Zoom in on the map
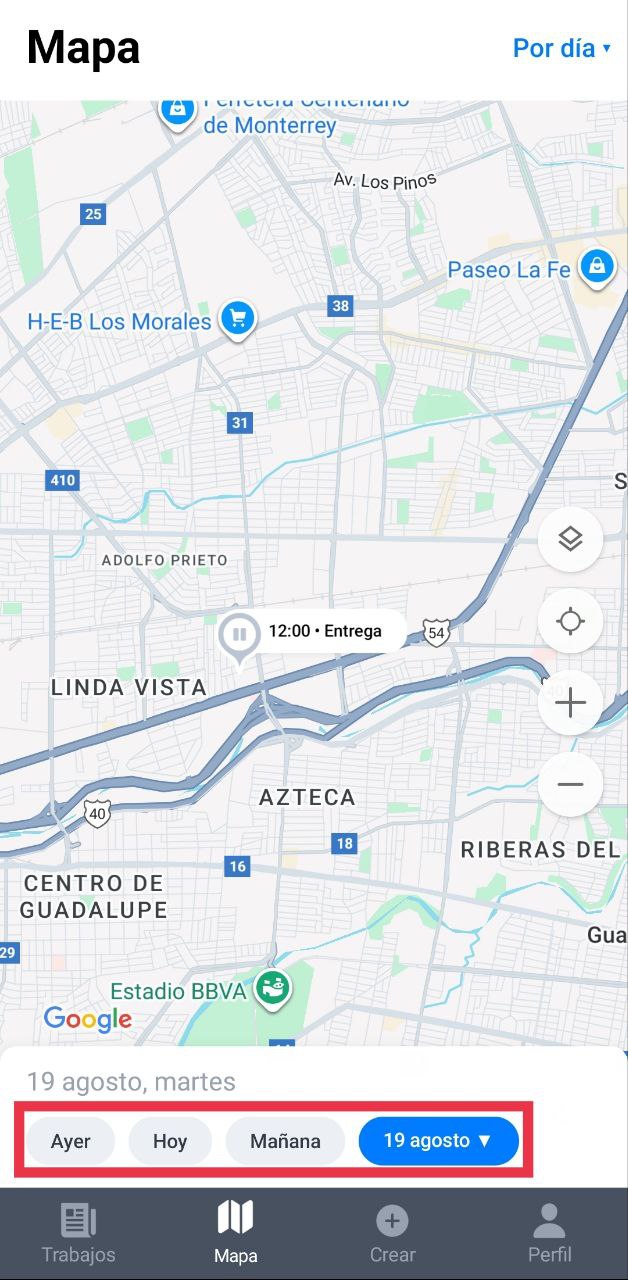The width and height of the screenshot is (628, 1280). point(570,703)
